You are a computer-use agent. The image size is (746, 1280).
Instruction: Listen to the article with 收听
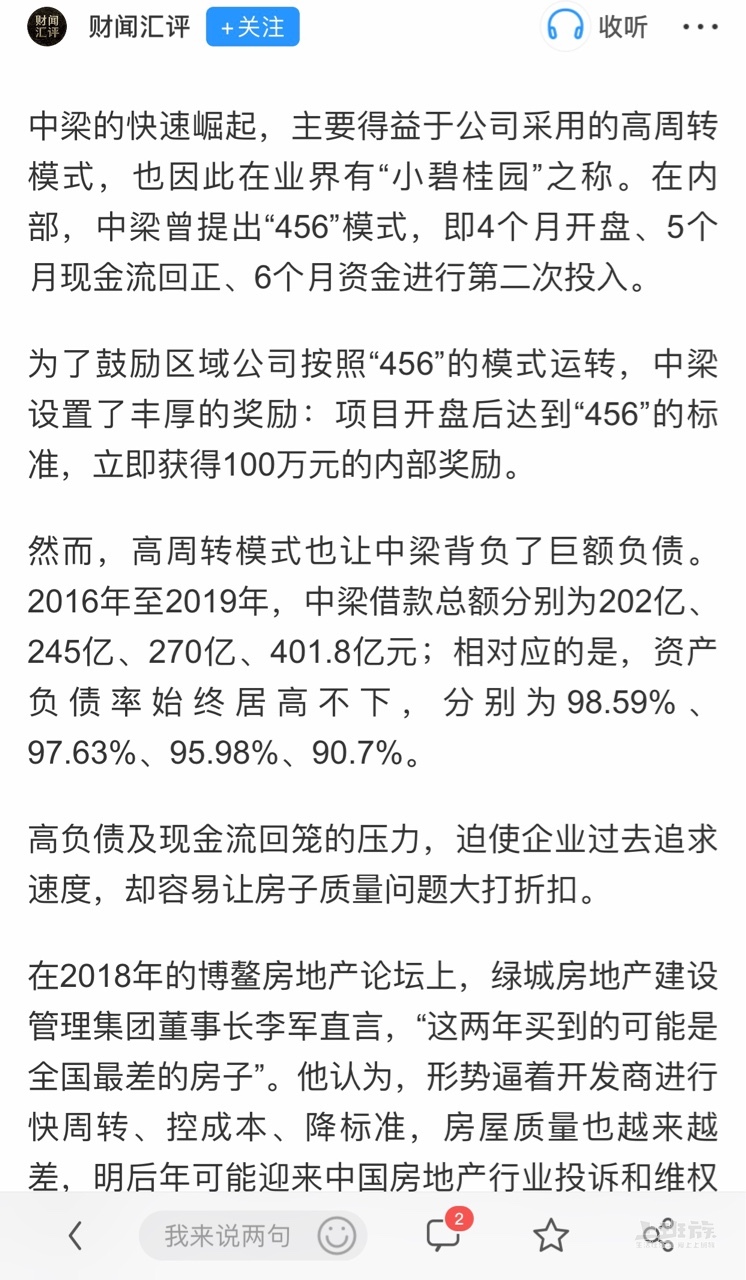pyautogui.click(x=597, y=27)
